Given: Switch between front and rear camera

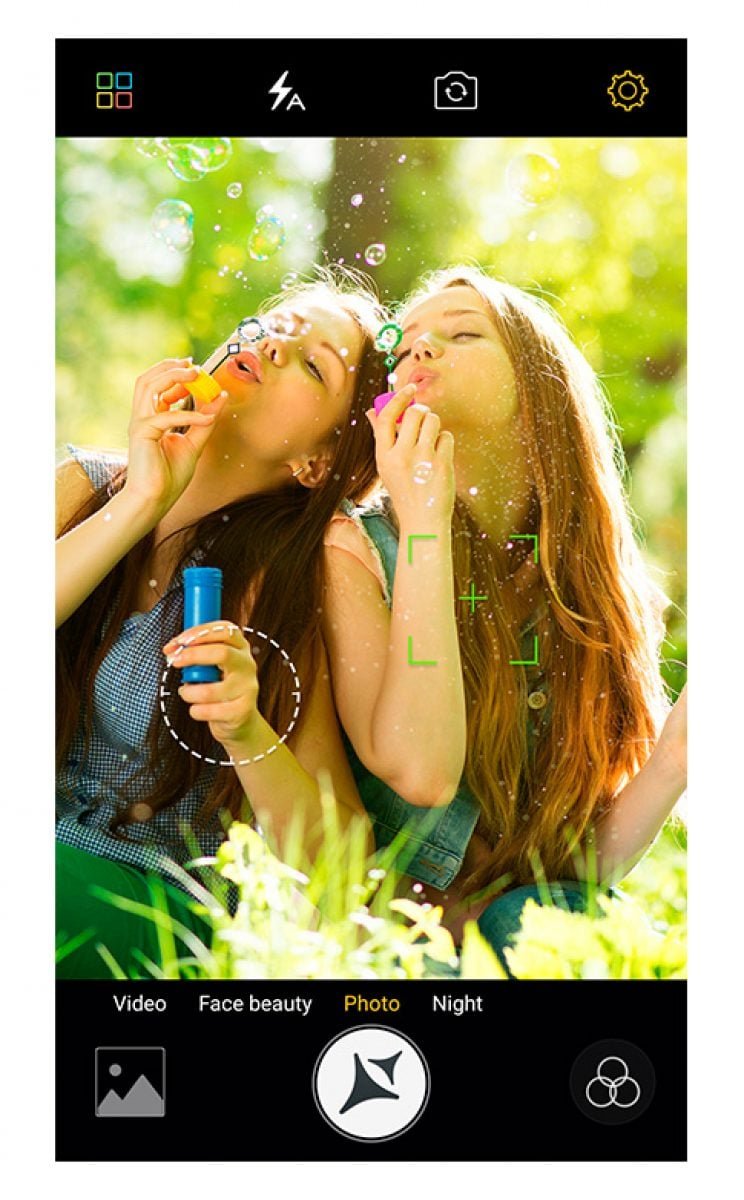Looking at the screenshot, I should 456,92.
